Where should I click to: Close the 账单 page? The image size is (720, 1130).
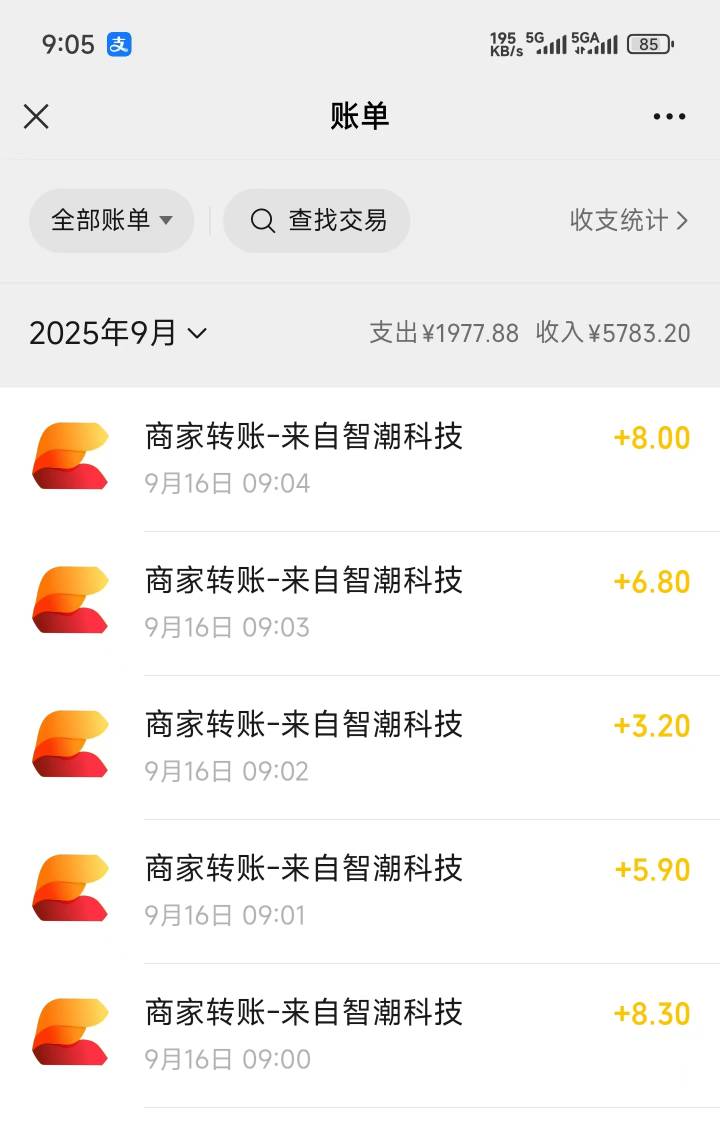click(x=36, y=117)
